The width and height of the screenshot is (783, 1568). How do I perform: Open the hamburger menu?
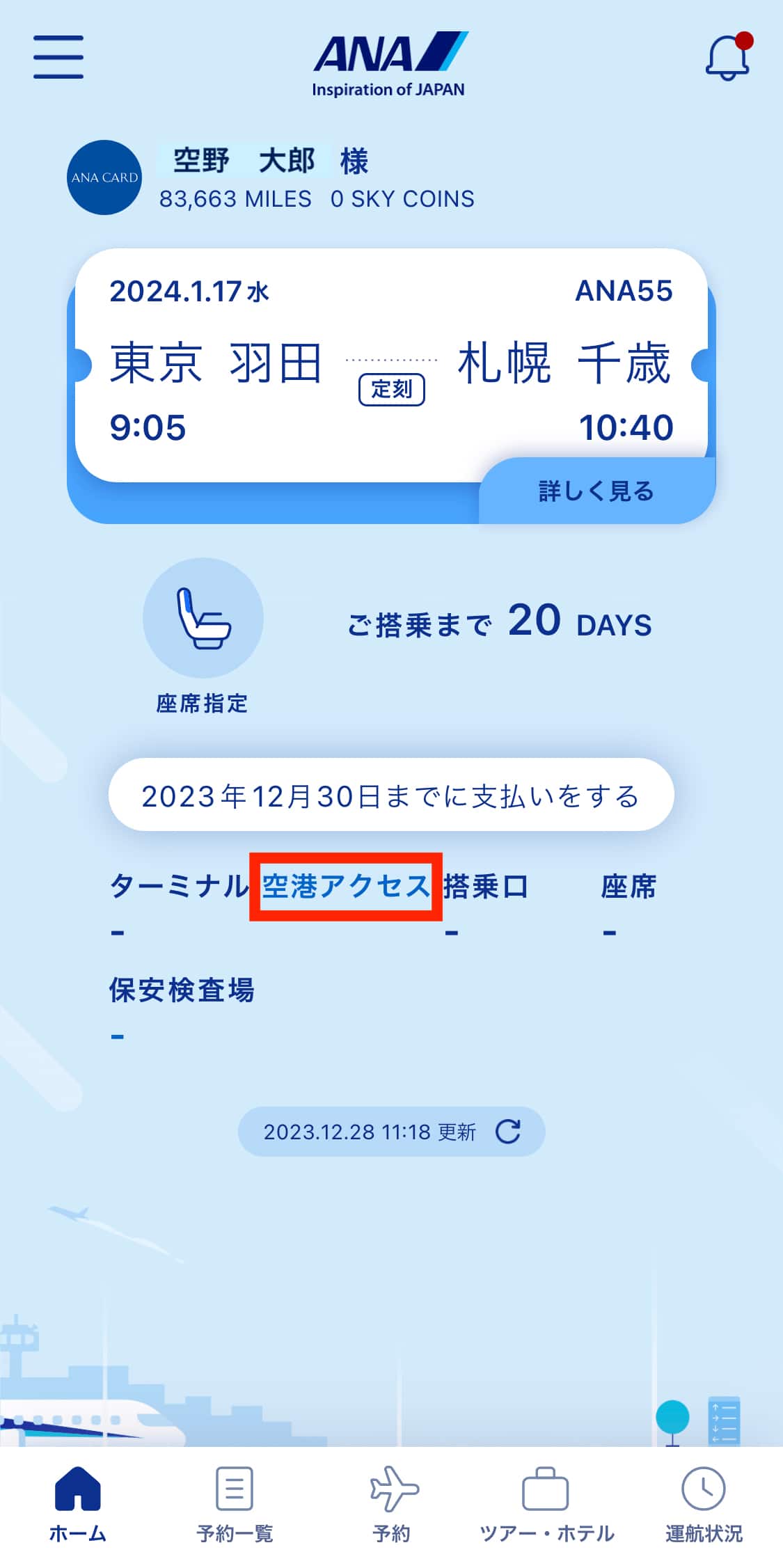click(58, 57)
